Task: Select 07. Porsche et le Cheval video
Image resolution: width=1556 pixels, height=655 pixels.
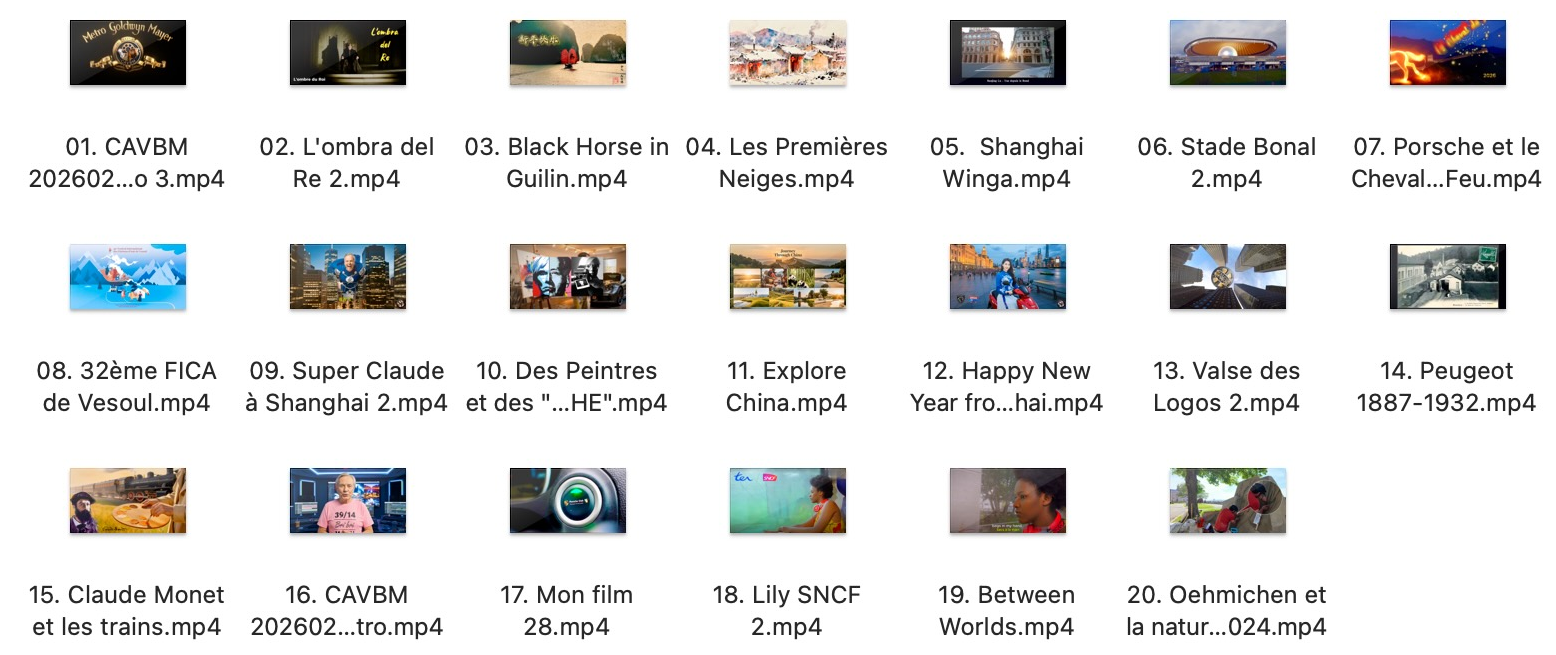Action: (1447, 53)
